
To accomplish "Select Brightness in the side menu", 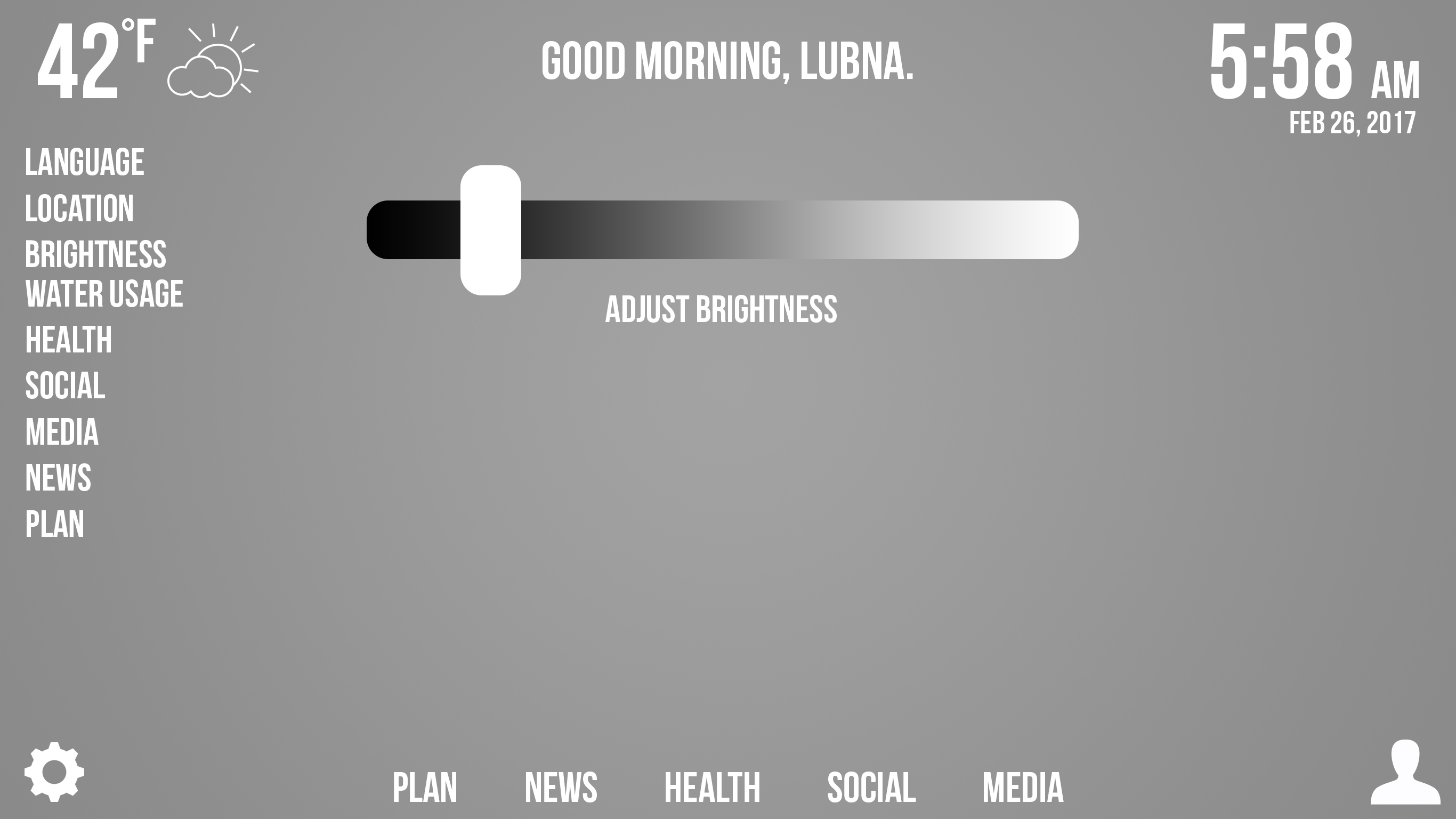I will [x=95, y=254].
